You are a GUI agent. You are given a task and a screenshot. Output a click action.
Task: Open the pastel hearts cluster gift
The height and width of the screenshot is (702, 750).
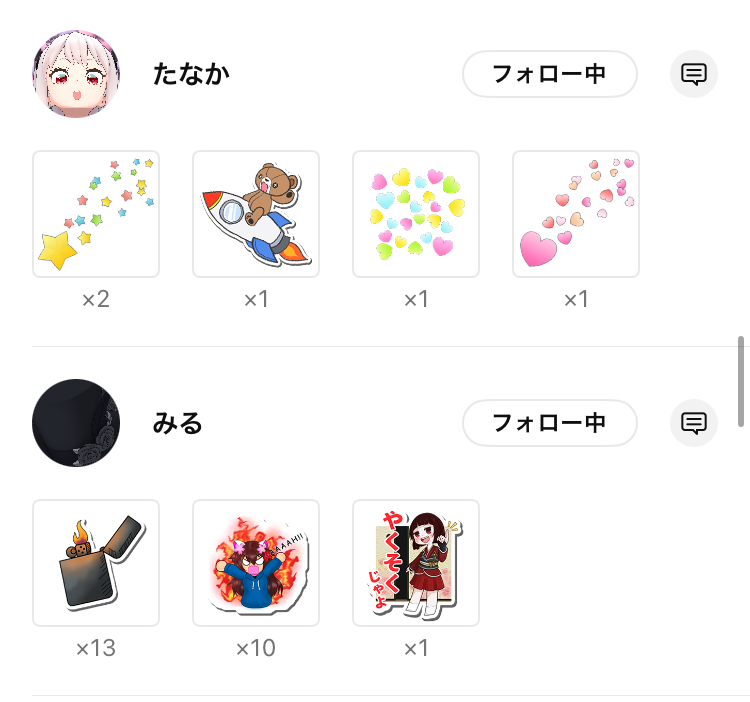point(416,214)
